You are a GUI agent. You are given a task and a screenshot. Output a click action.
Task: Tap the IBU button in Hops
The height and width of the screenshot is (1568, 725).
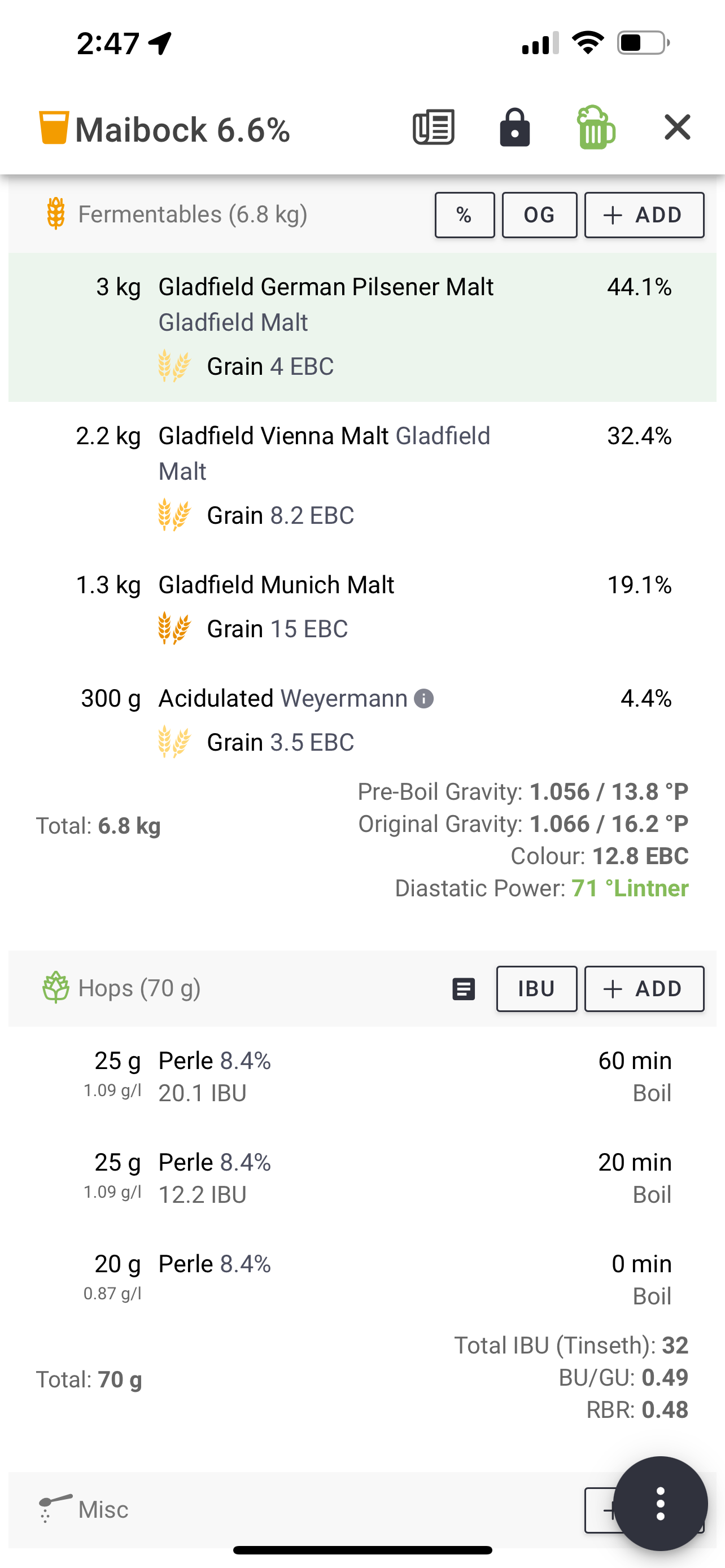point(536,989)
